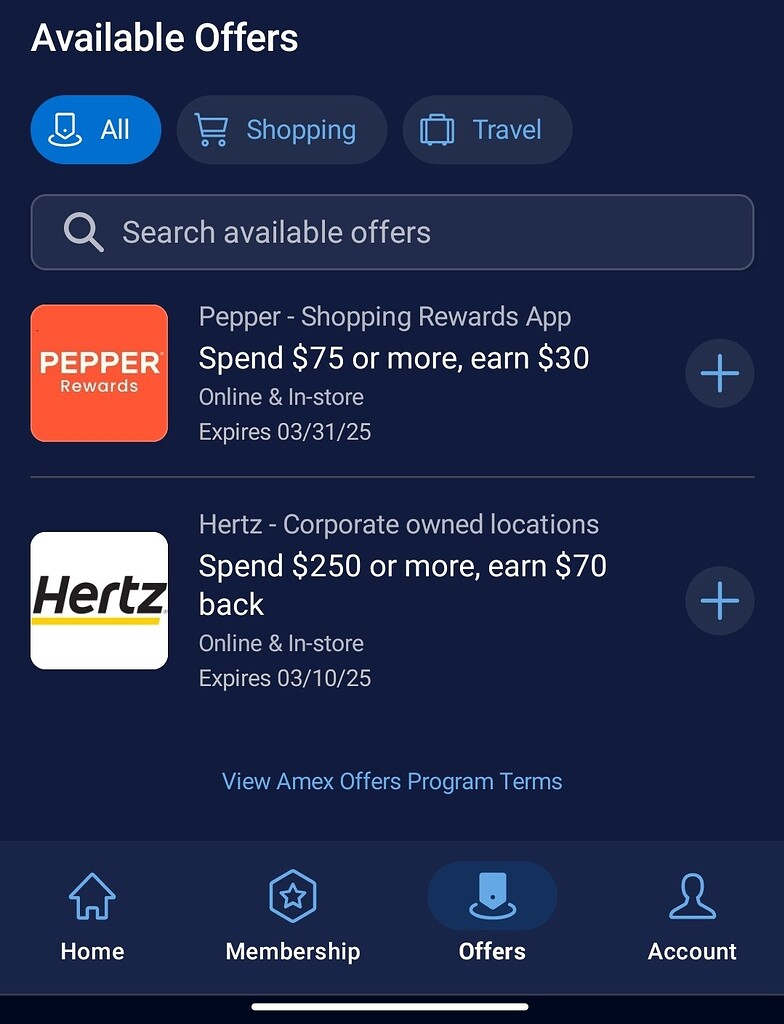Enable the Shopping offers filter
784x1024 pixels.
point(281,129)
